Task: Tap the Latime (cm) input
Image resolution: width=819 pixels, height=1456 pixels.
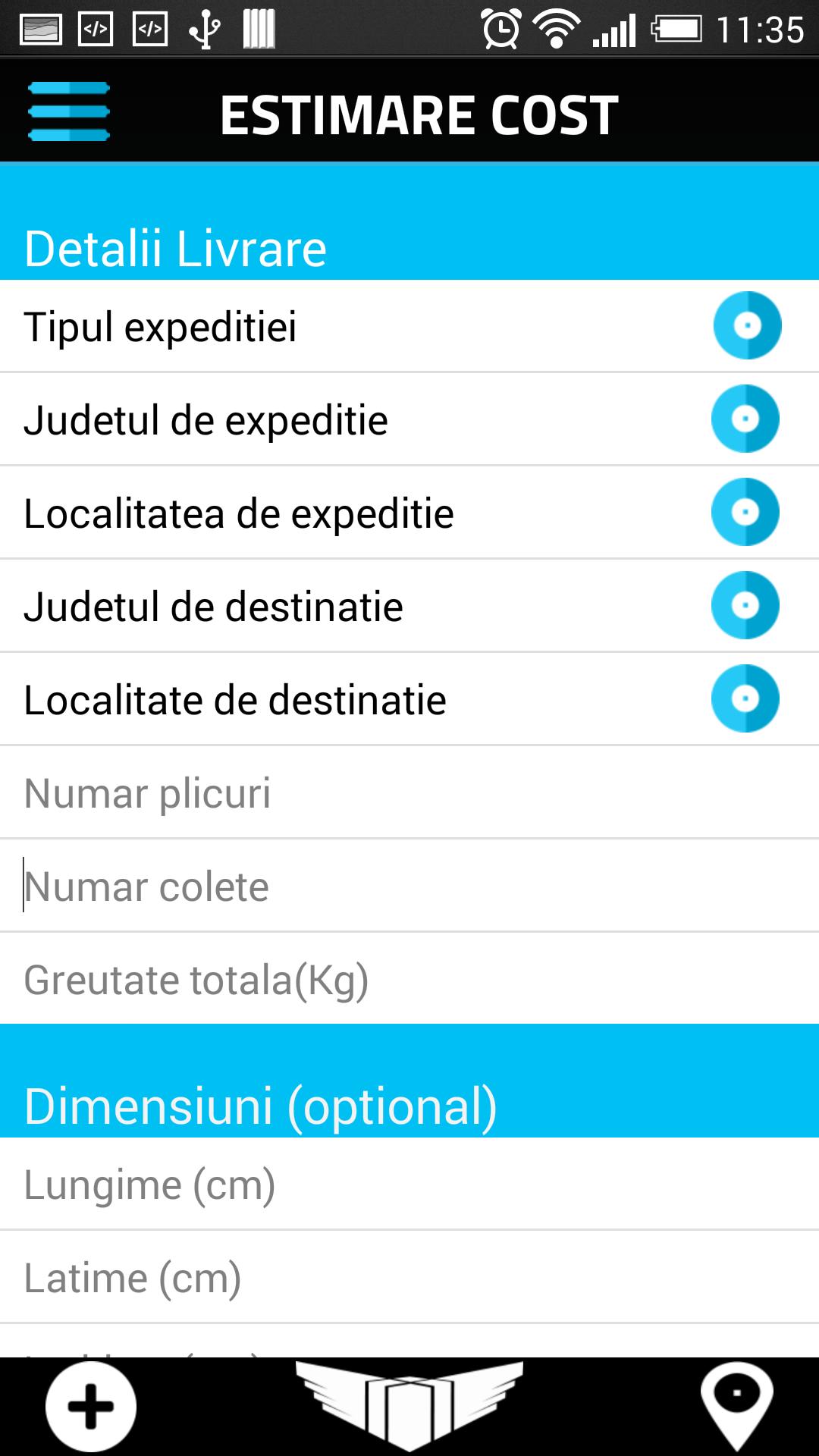Action: click(409, 1278)
